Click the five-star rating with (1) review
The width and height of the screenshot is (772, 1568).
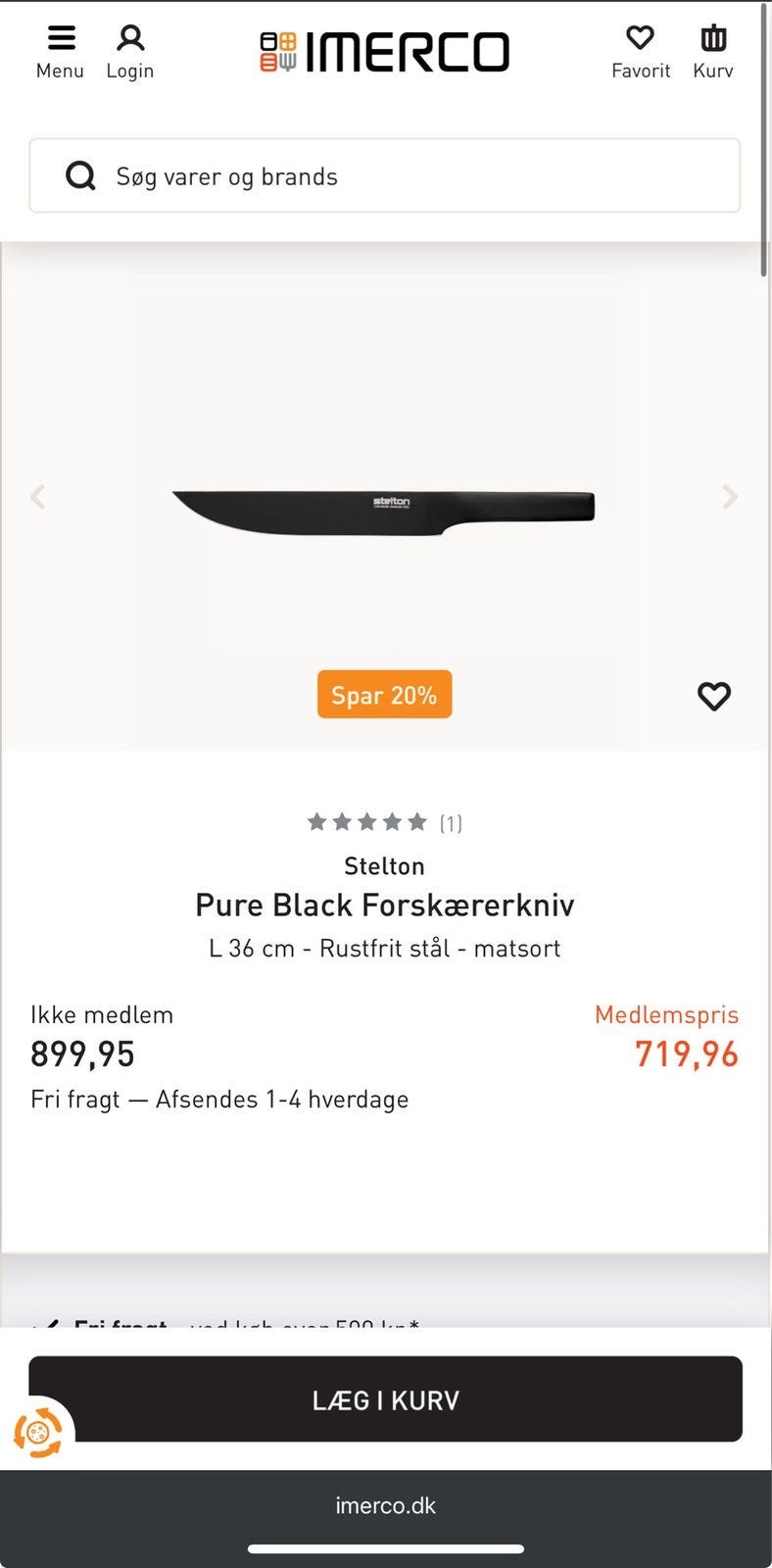[384, 822]
